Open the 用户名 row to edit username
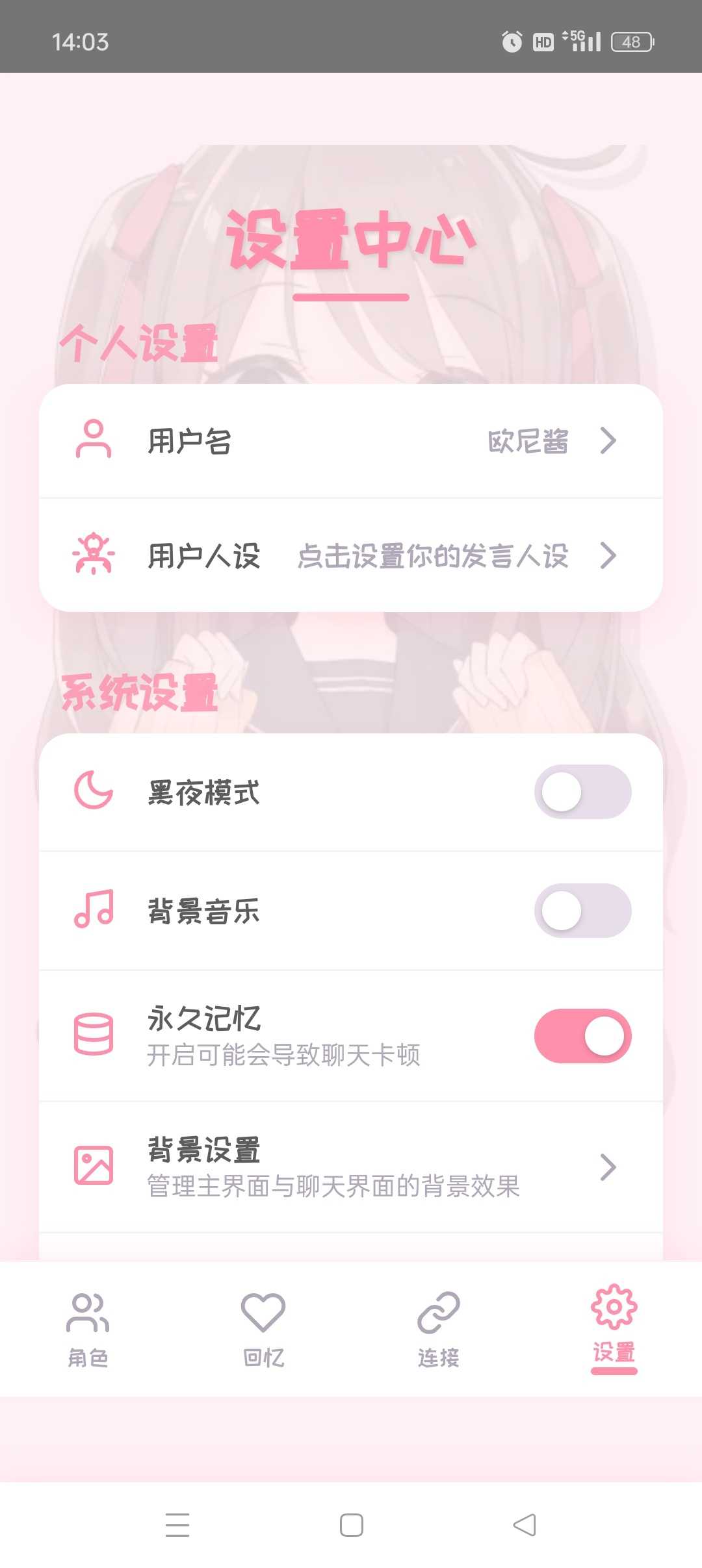Viewport: 702px width, 1568px height. pyautogui.click(x=351, y=441)
